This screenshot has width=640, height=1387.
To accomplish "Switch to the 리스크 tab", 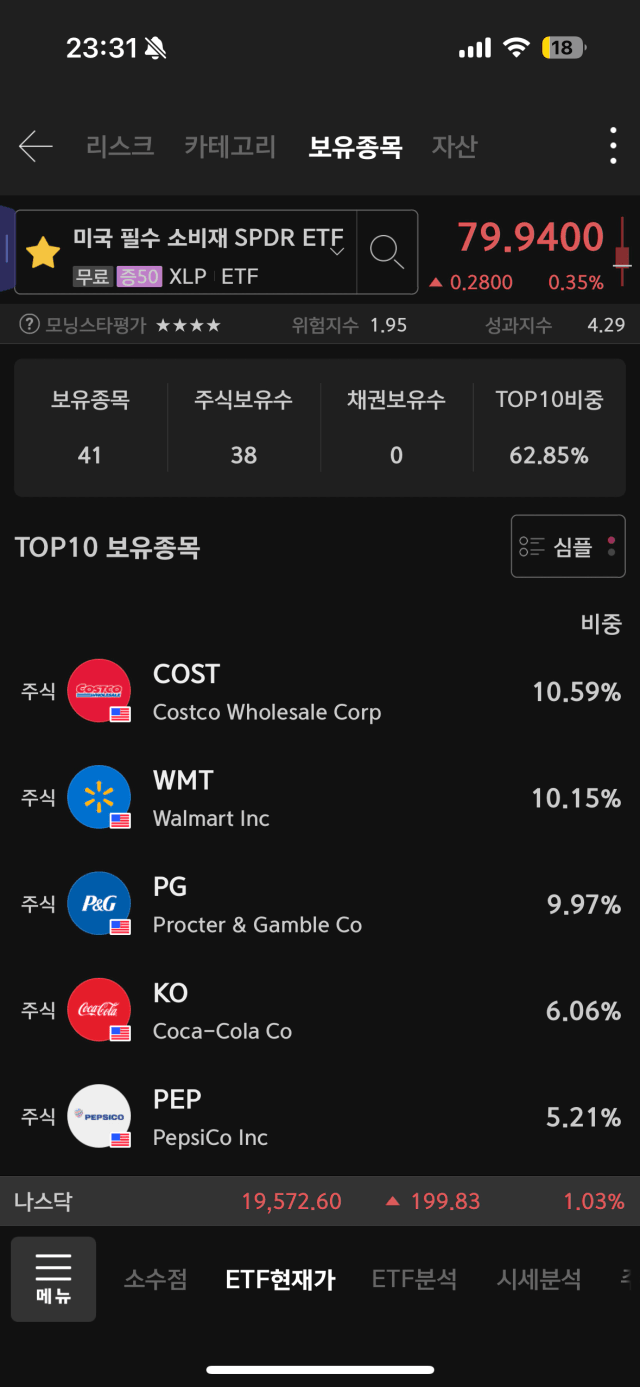I will pos(120,147).
